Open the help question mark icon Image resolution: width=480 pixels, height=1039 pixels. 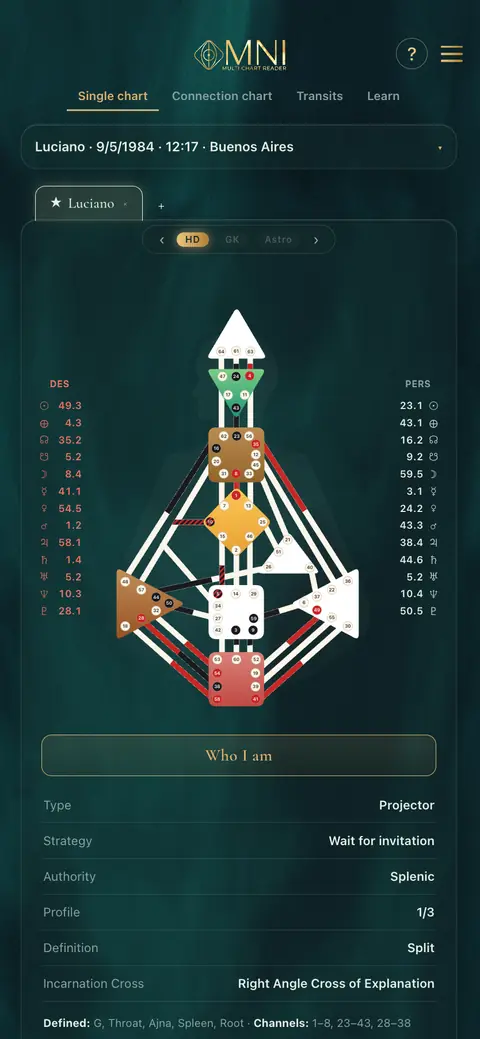(x=412, y=54)
